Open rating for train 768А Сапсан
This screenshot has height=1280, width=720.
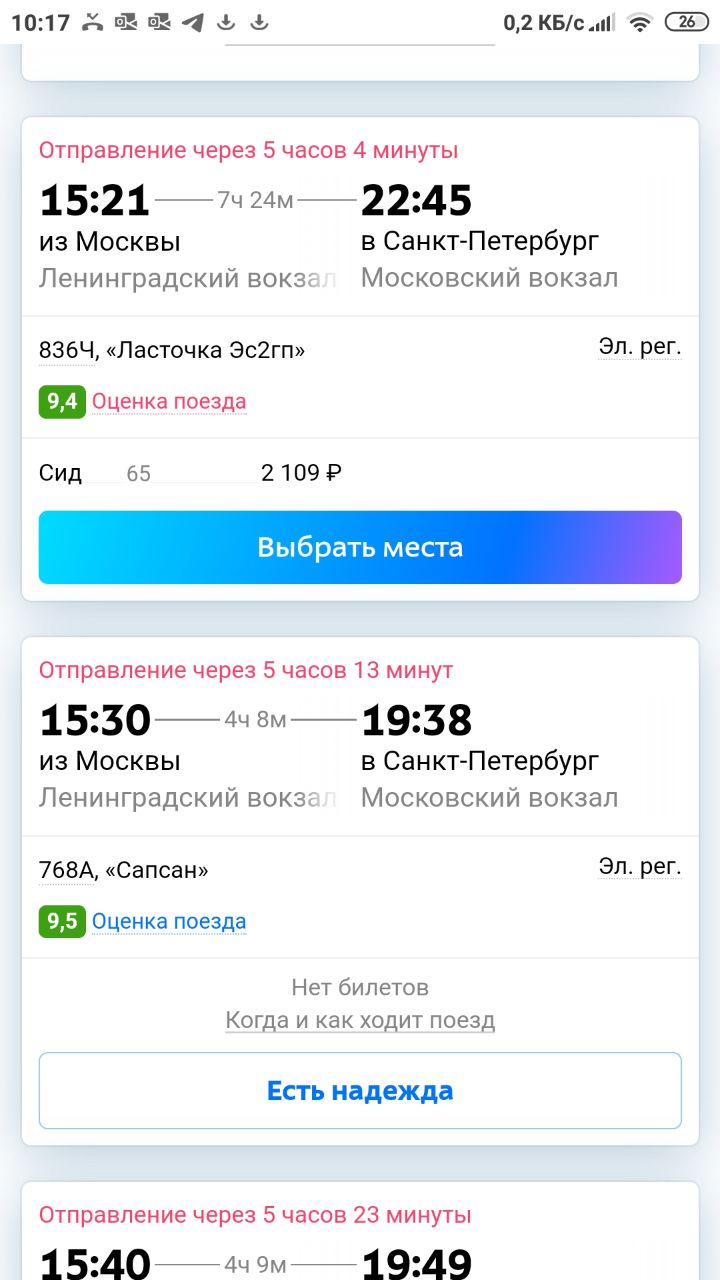tap(169, 921)
